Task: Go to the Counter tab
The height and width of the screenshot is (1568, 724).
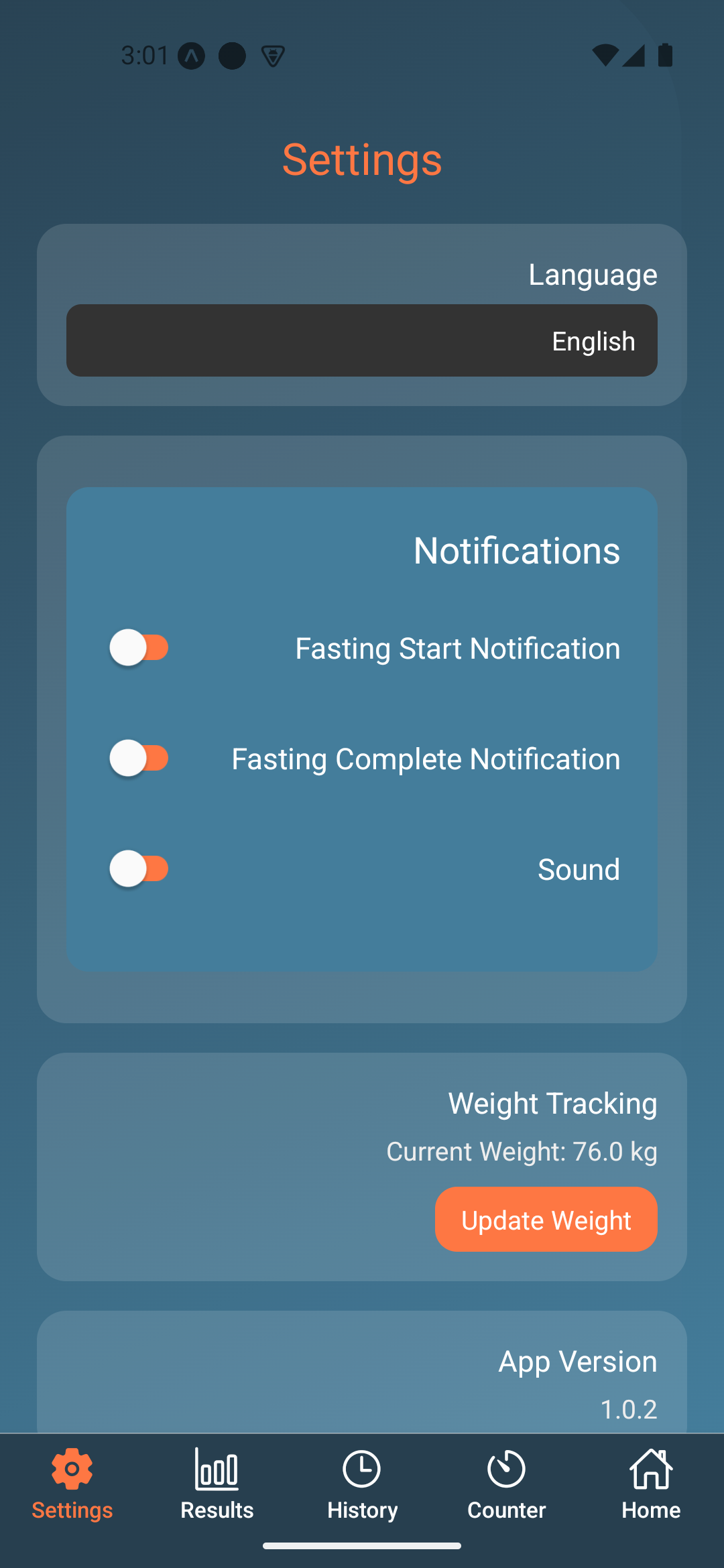Action: click(507, 1484)
